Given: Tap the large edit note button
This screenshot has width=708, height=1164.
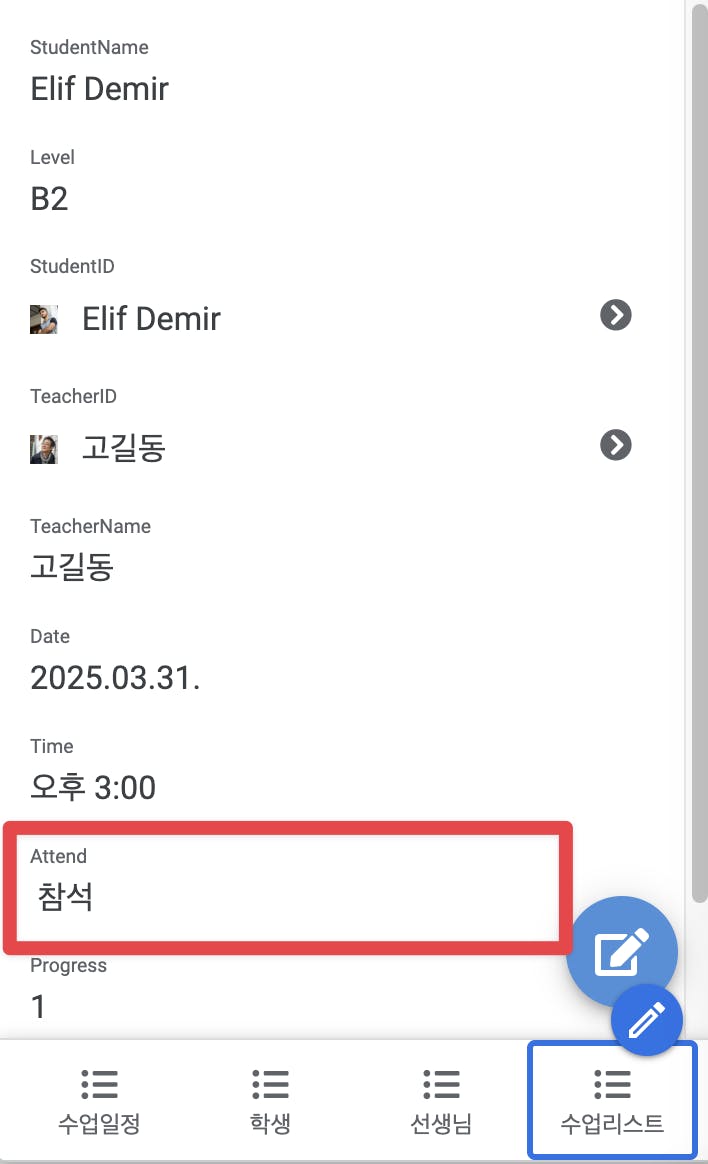Looking at the screenshot, I should (621, 952).
